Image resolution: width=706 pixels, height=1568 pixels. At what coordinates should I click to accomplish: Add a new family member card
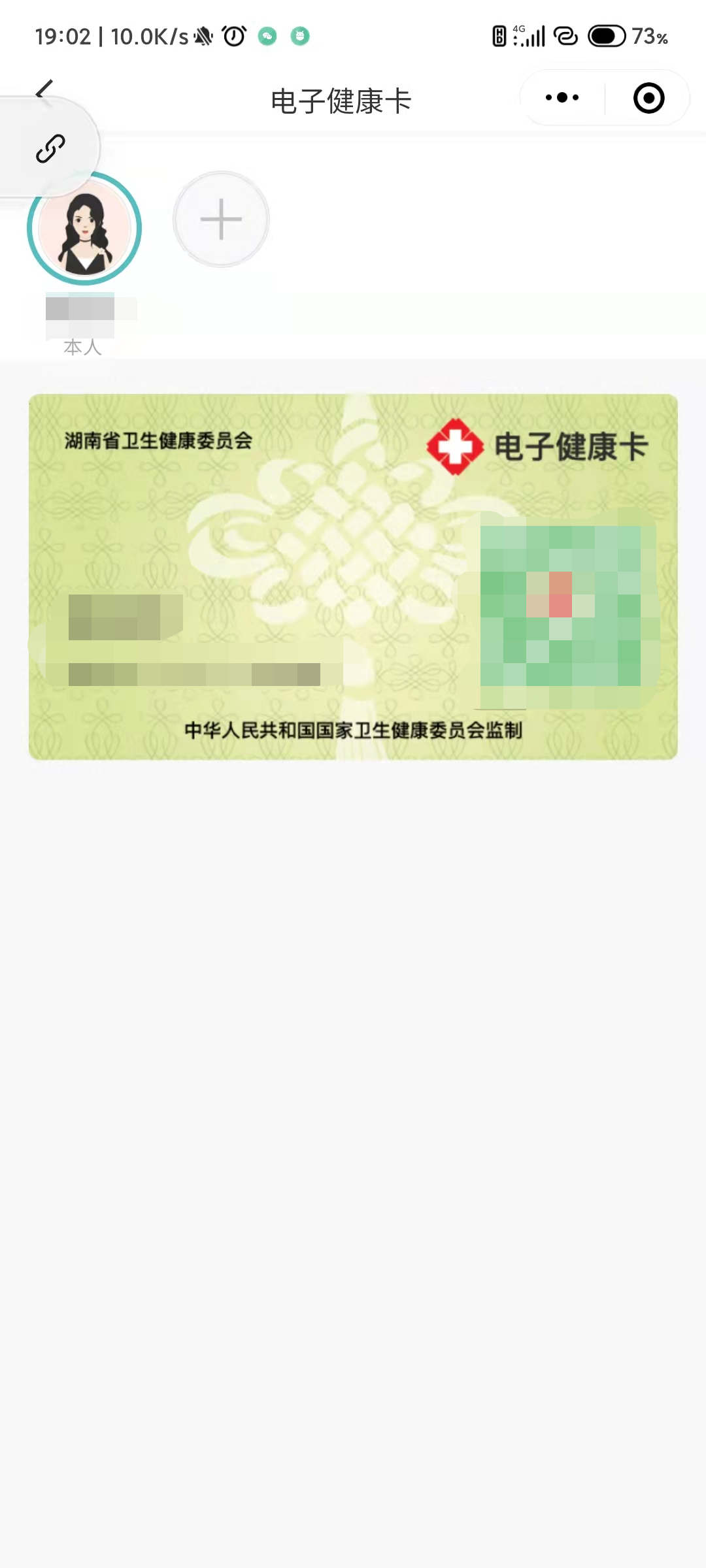tap(221, 220)
